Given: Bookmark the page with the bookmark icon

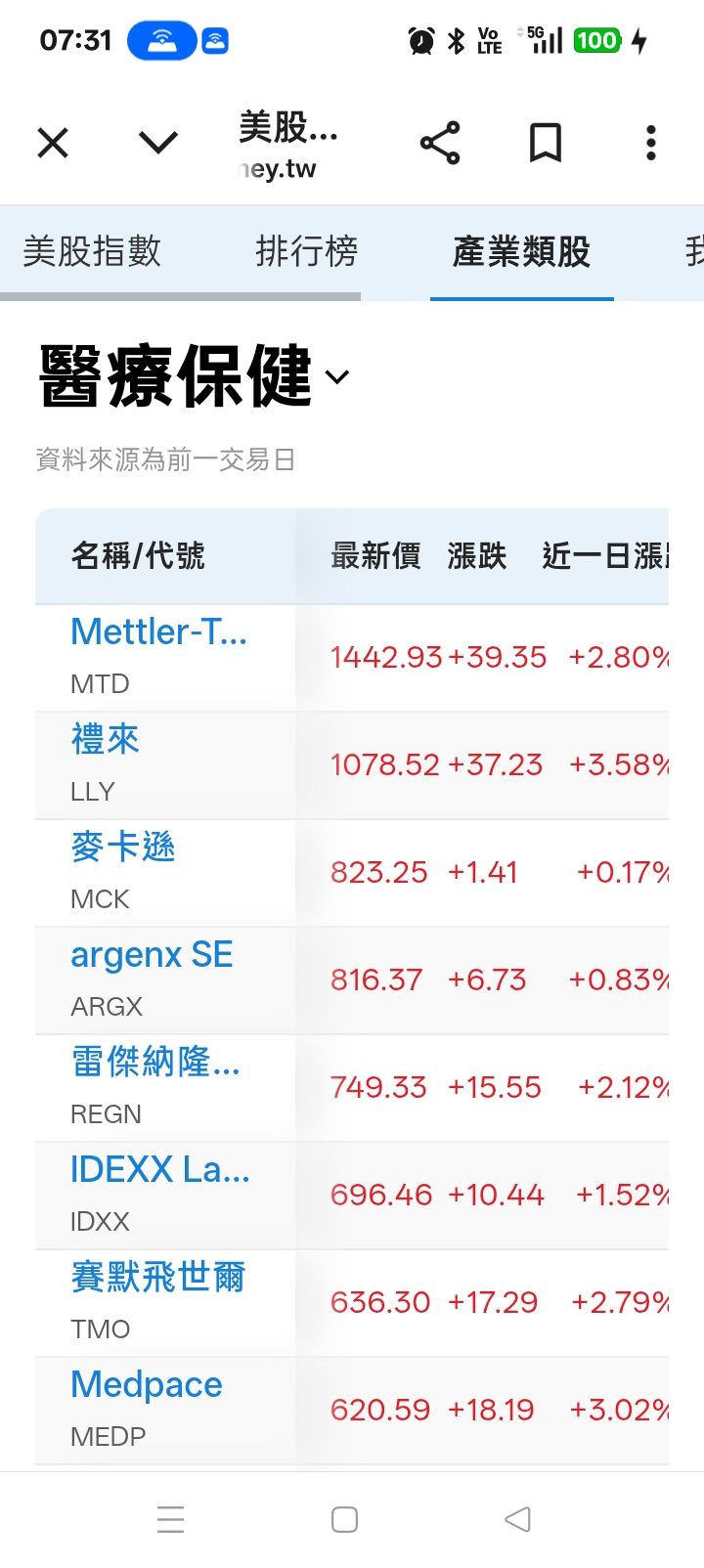Looking at the screenshot, I should coord(545,141).
